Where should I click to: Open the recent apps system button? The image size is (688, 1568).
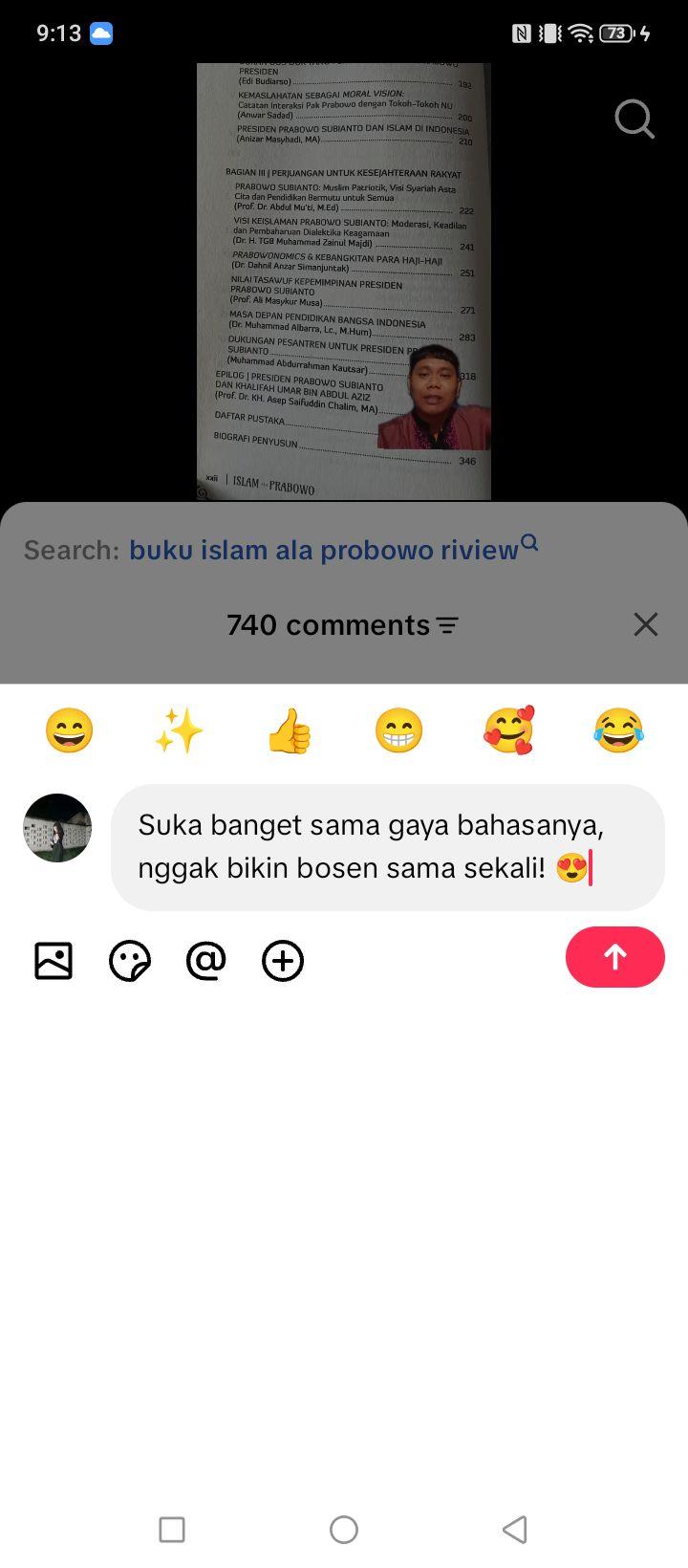point(172,1529)
